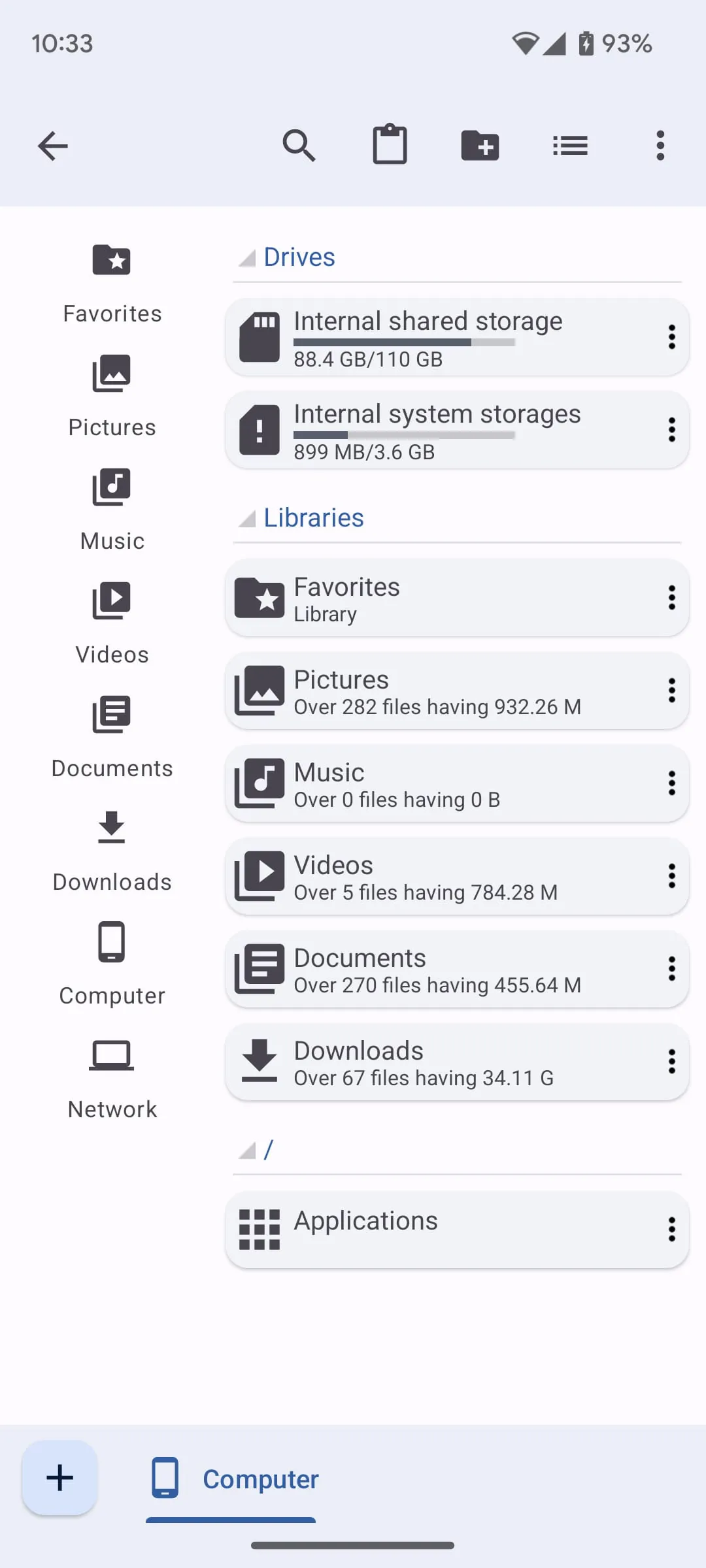The width and height of the screenshot is (706, 1568).
Task: Open the overflow menu at top right
Action: pos(660,145)
